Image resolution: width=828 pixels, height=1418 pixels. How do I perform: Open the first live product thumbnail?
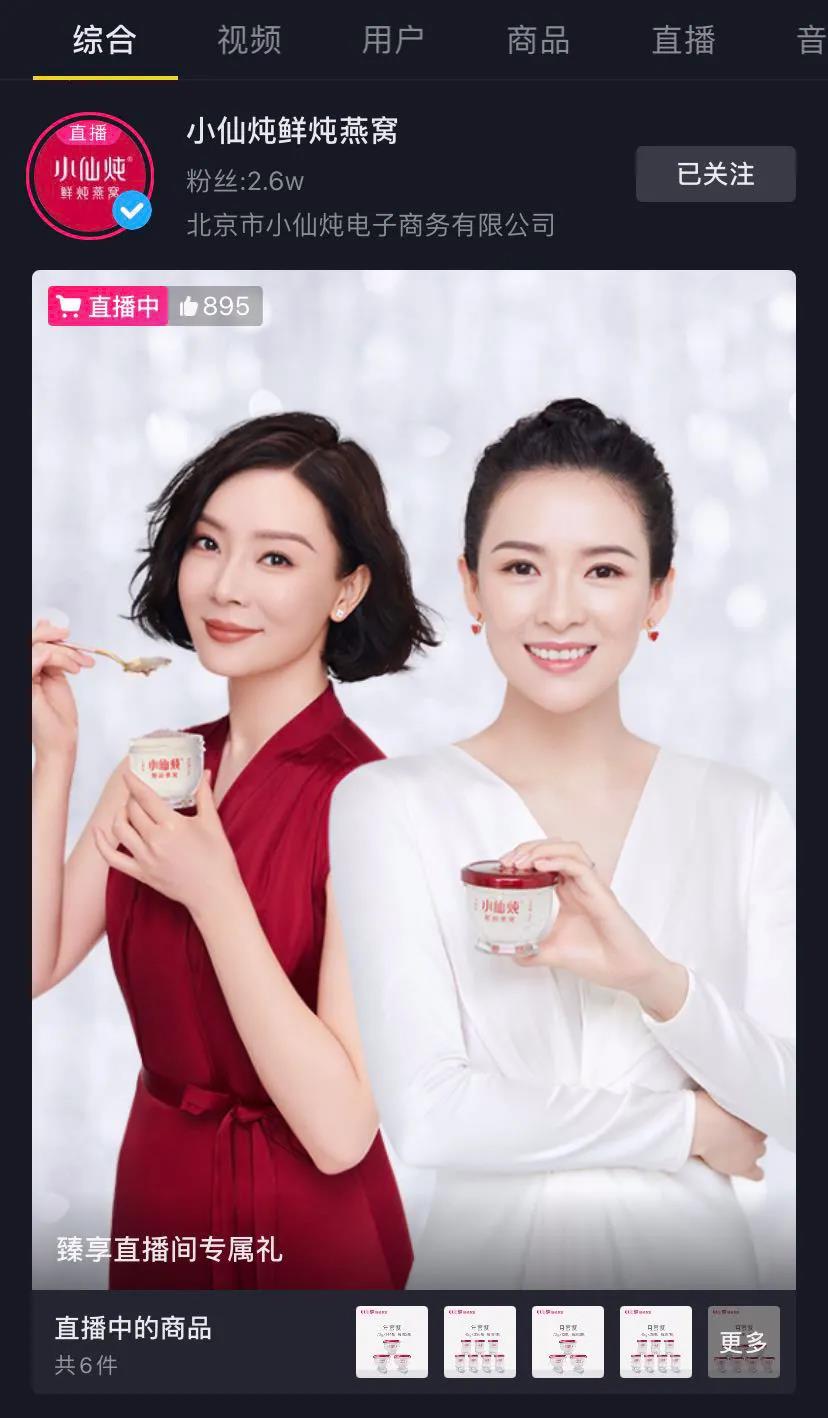point(392,1342)
